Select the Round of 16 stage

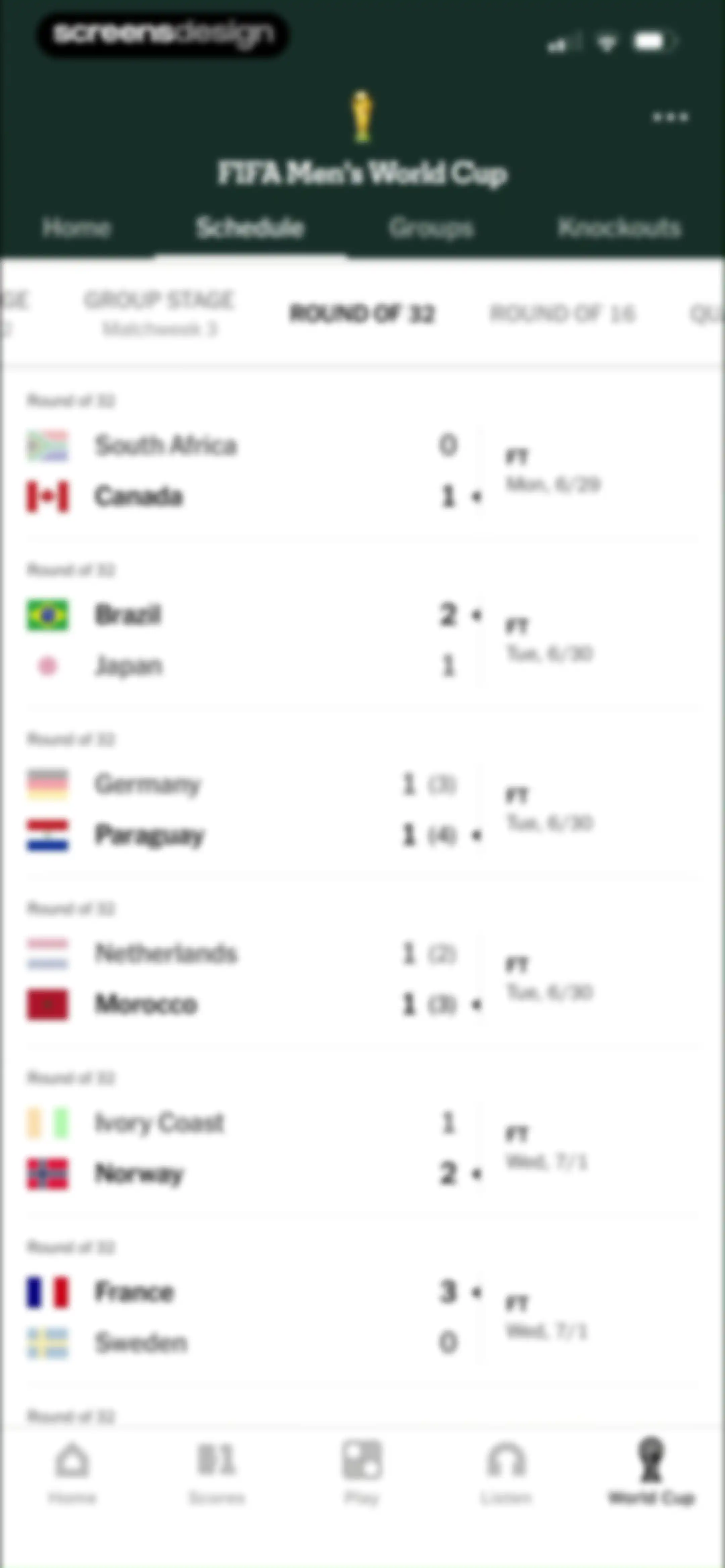click(563, 314)
